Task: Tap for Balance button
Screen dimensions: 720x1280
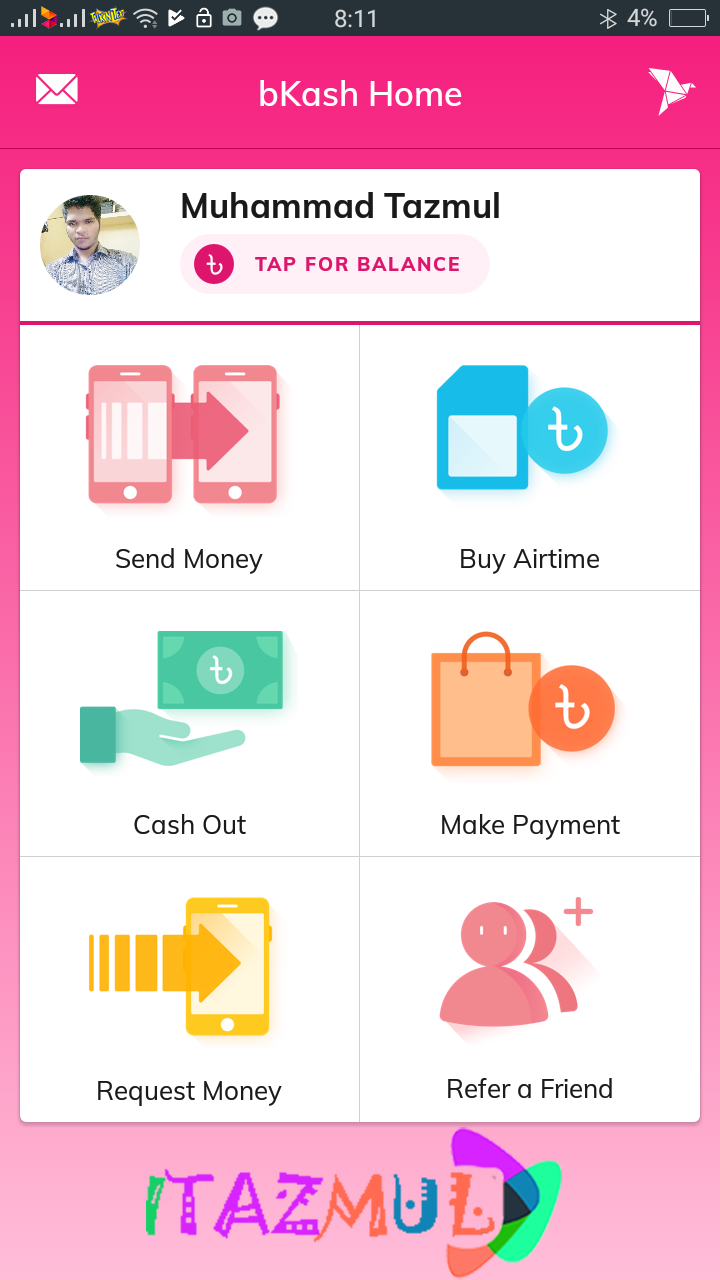Action: tap(334, 264)
